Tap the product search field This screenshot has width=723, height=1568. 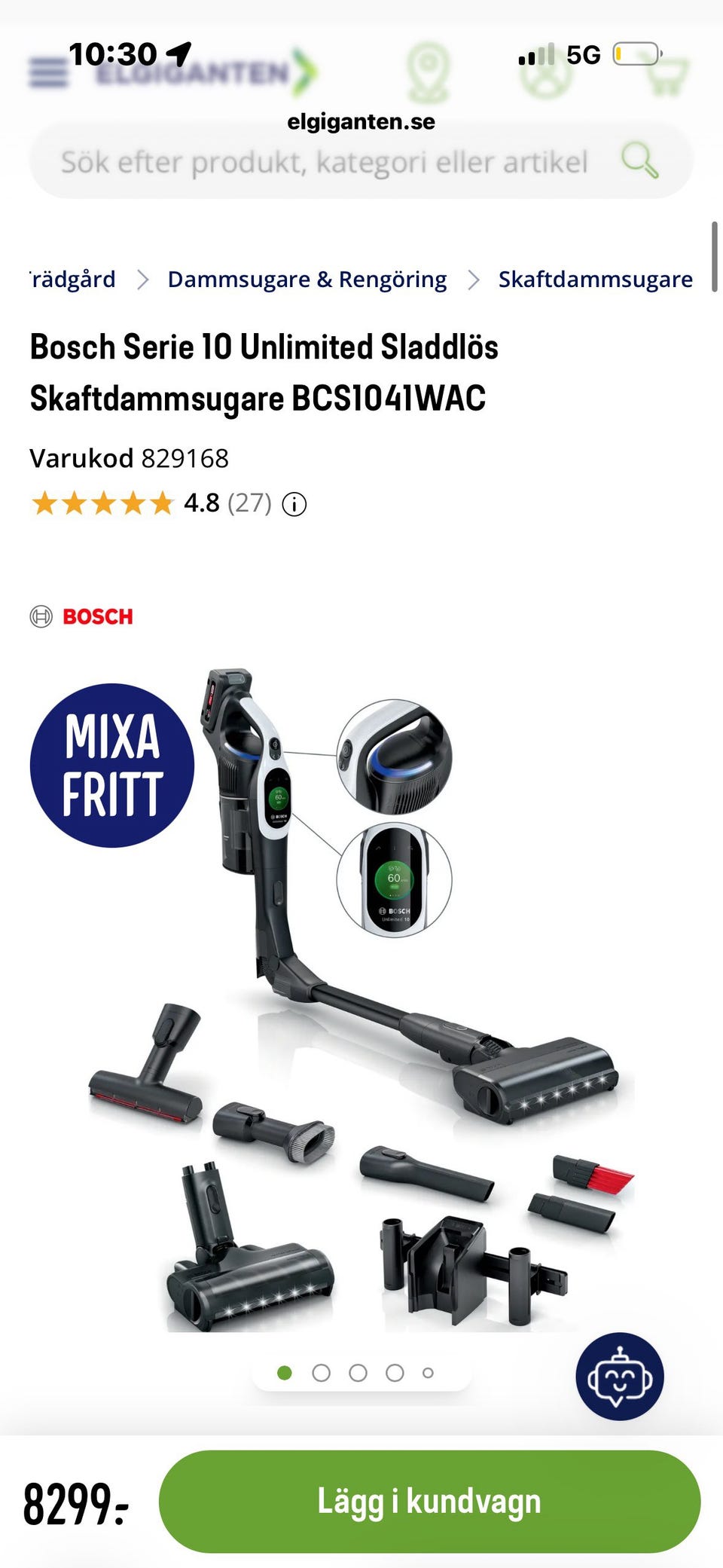[324, 162]
